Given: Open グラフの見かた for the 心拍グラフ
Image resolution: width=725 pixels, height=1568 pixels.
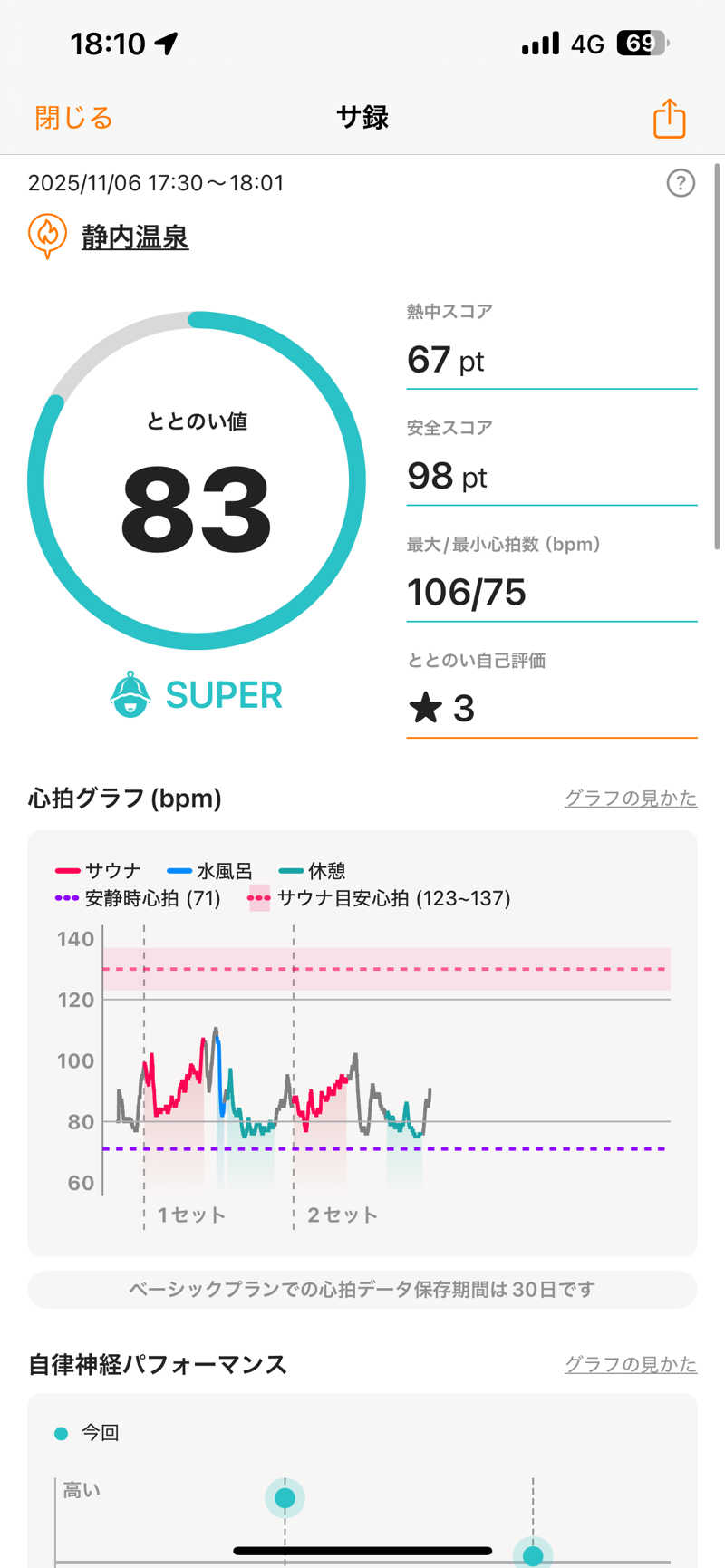Looking at the screenshot, I should [631, 799].
